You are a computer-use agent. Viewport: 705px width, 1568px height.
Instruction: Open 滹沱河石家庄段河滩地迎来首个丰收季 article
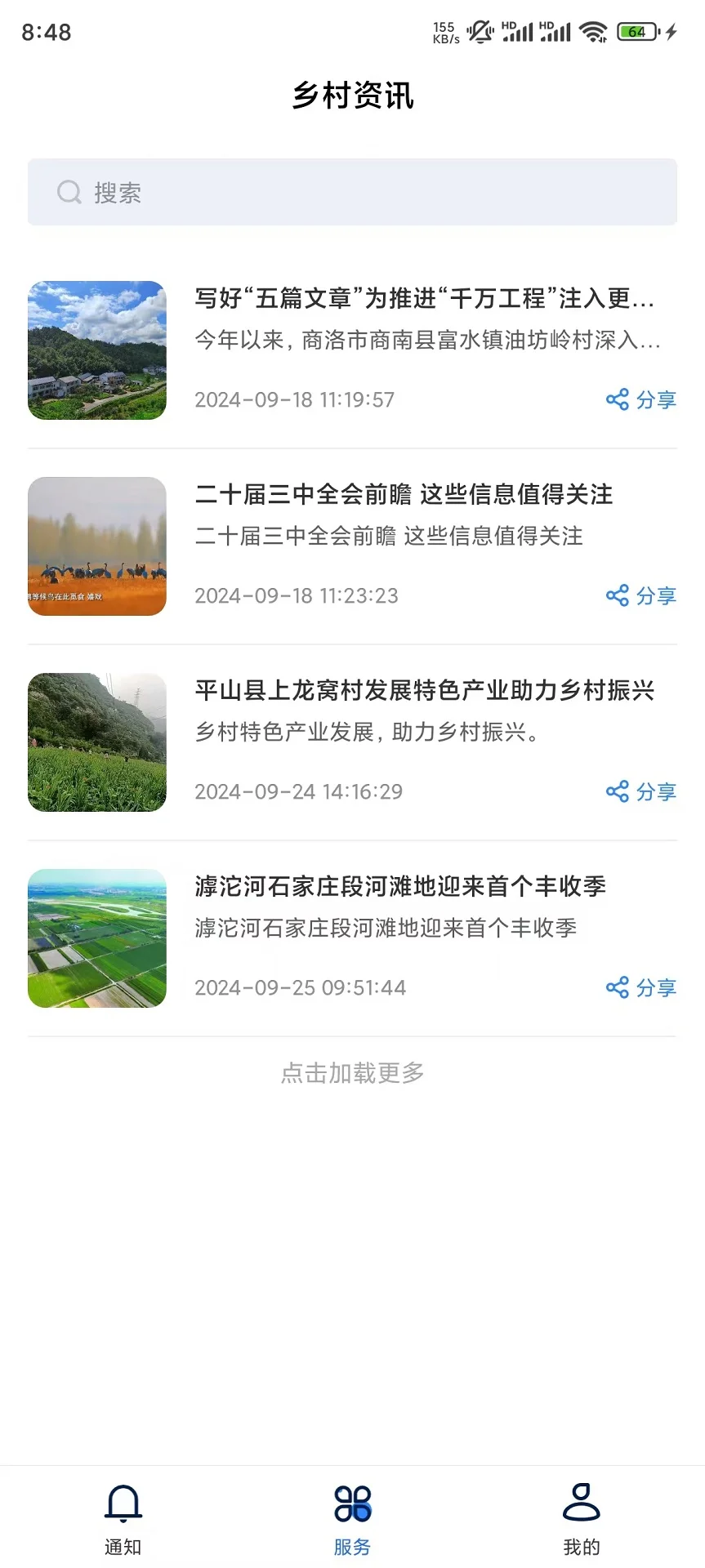pyautogui.click(x=400, y=887)
